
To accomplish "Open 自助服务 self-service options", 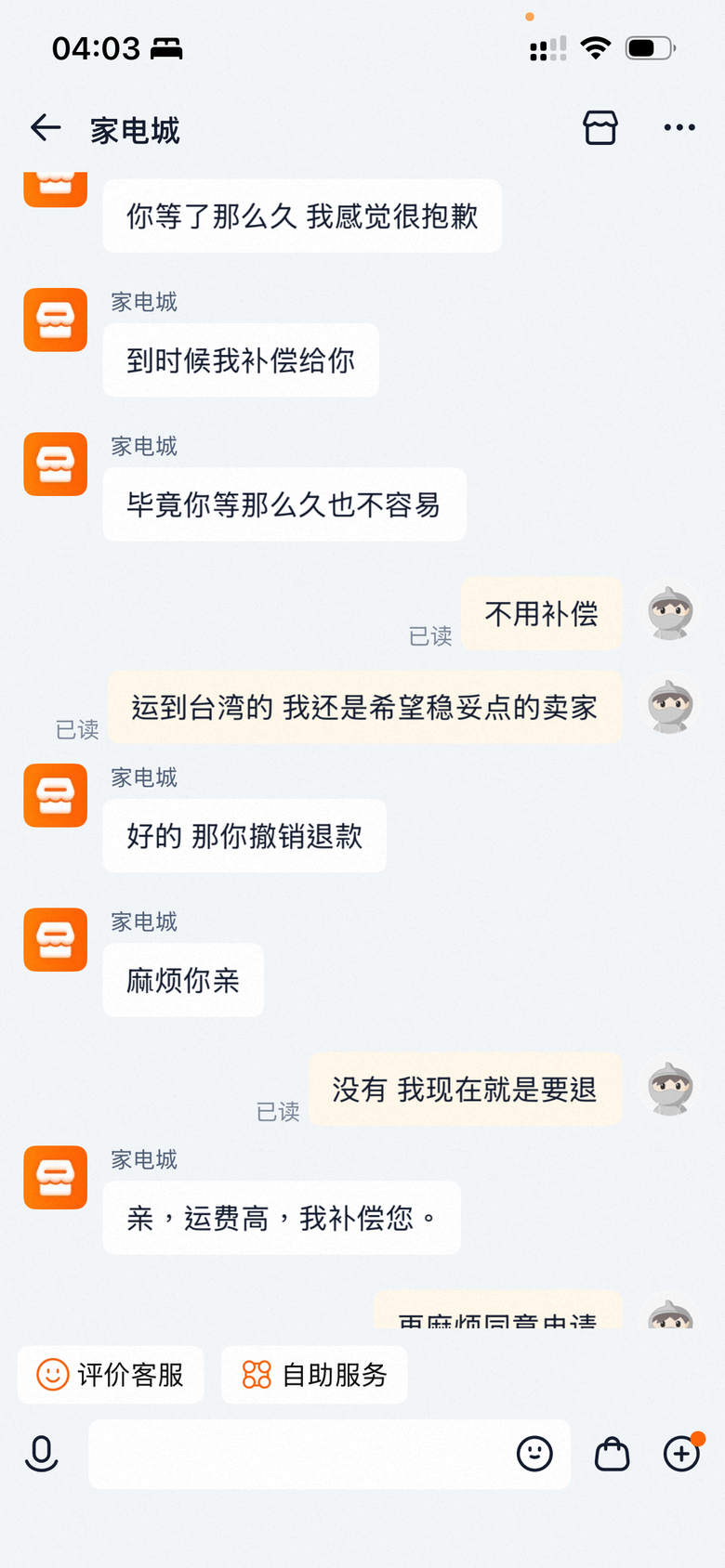I will point(314,1375).
